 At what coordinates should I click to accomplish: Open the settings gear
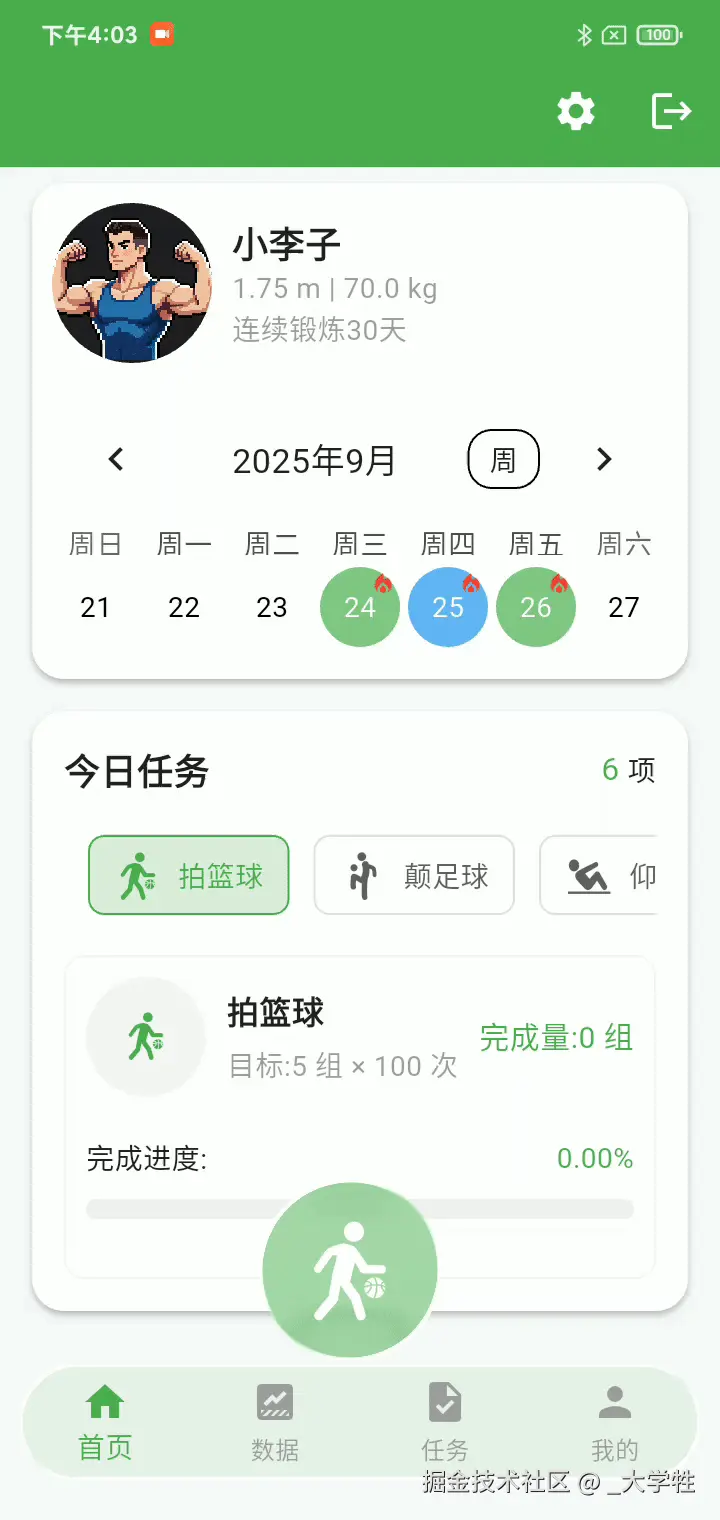click(x=576, y=111)
